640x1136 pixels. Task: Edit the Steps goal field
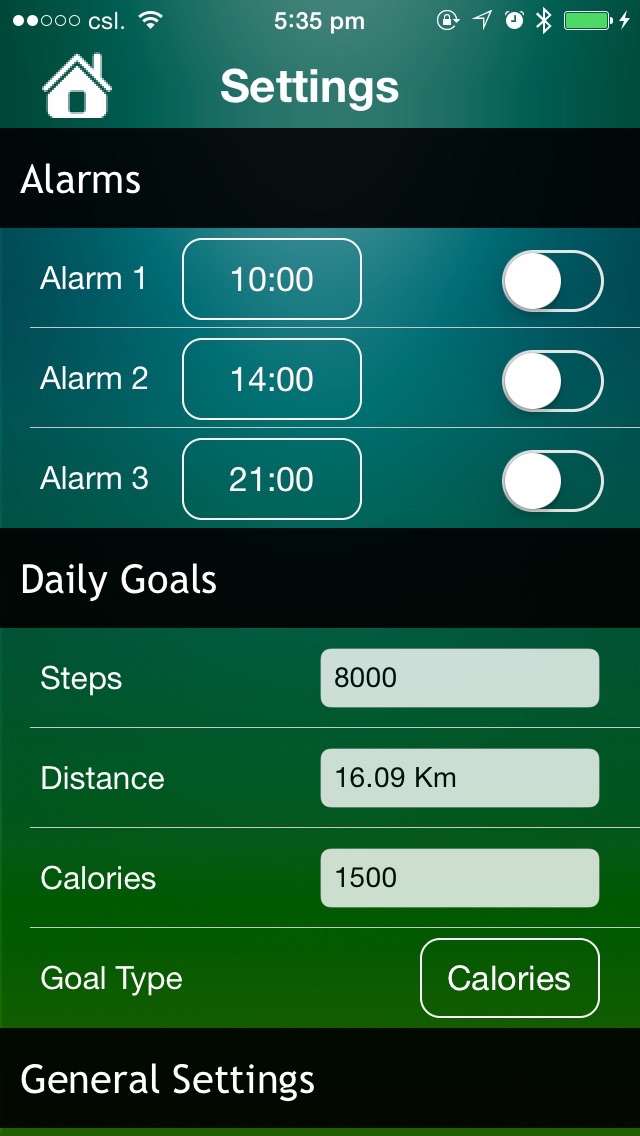460,678
